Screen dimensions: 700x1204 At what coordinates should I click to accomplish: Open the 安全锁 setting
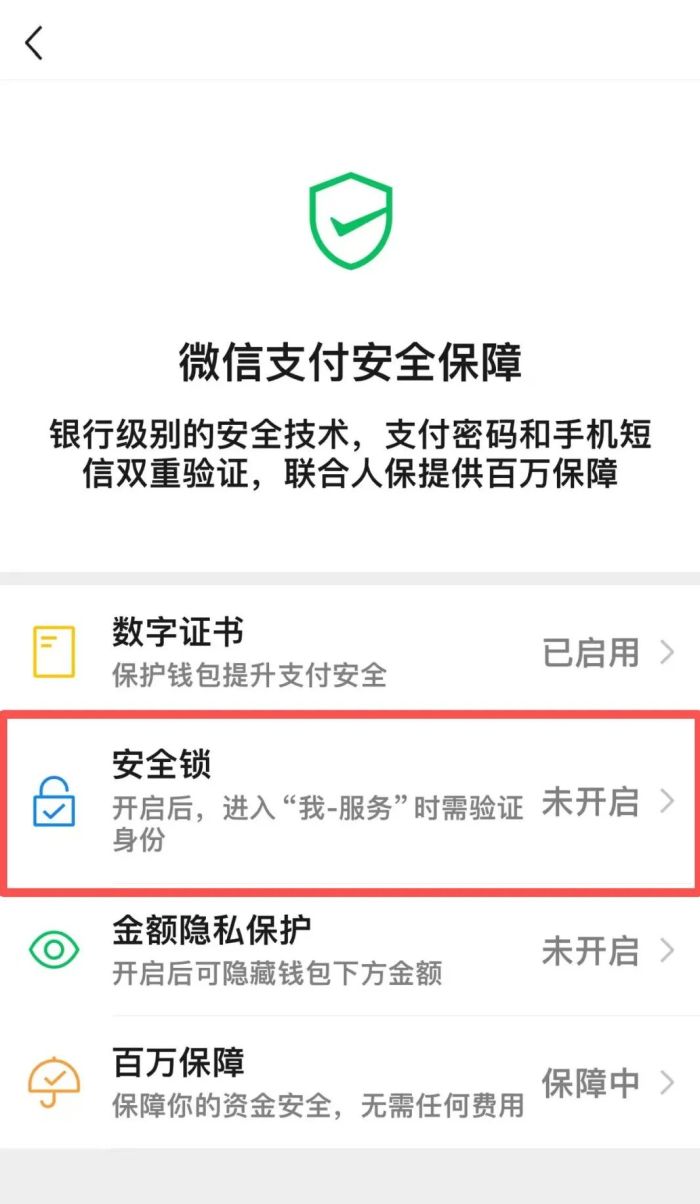click(350, 802)
